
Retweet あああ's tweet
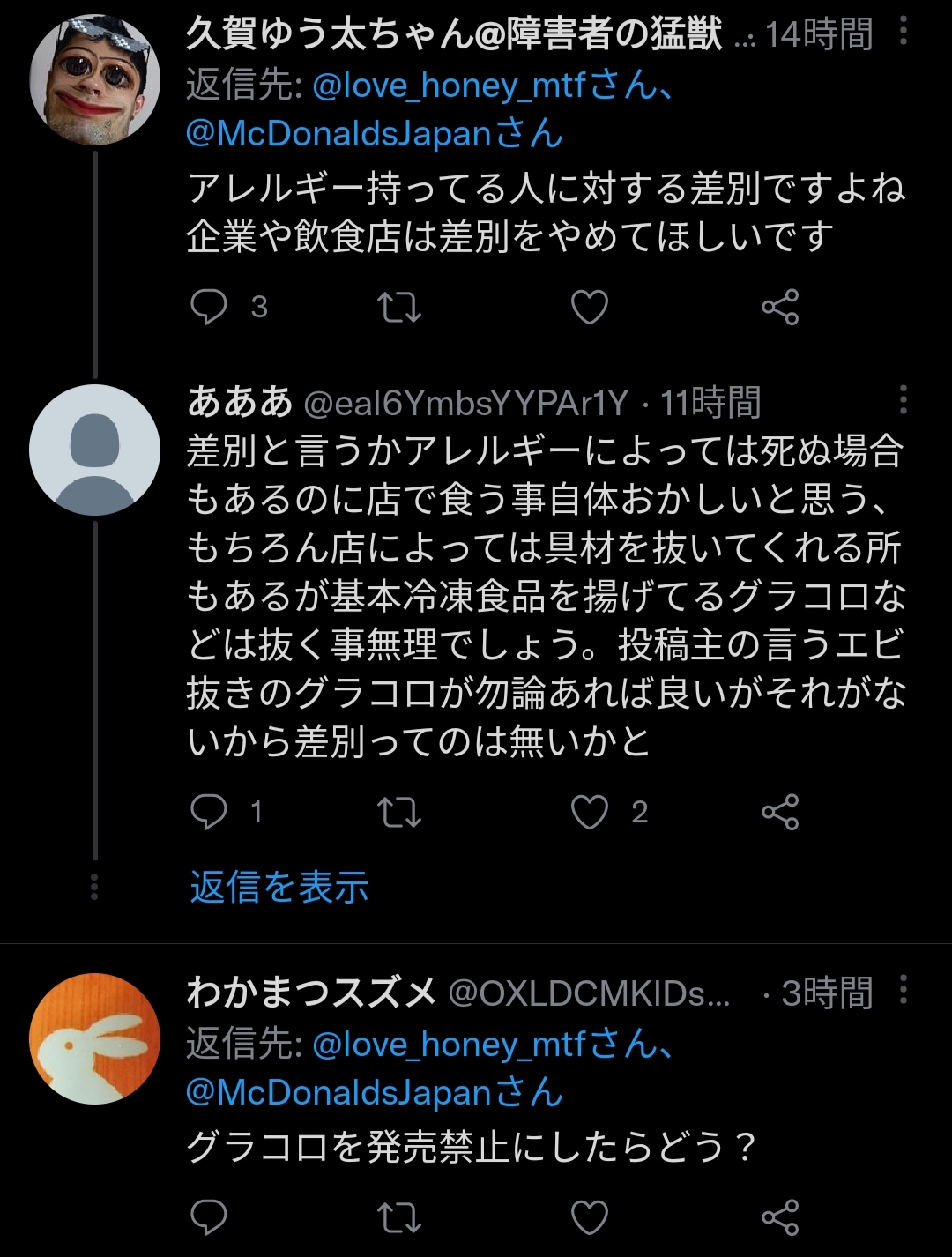(x=399, y=812)
